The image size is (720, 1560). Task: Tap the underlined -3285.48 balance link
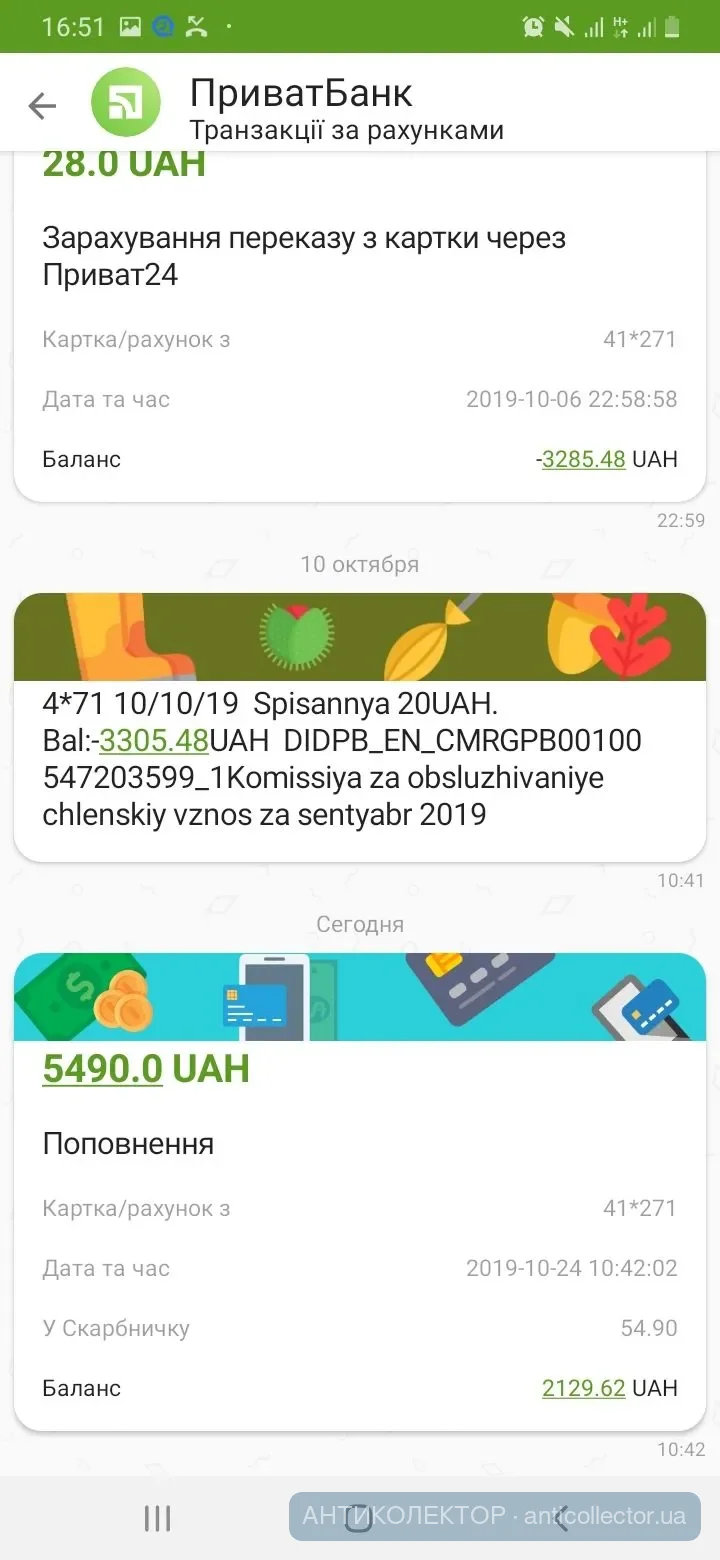point(583,459)
